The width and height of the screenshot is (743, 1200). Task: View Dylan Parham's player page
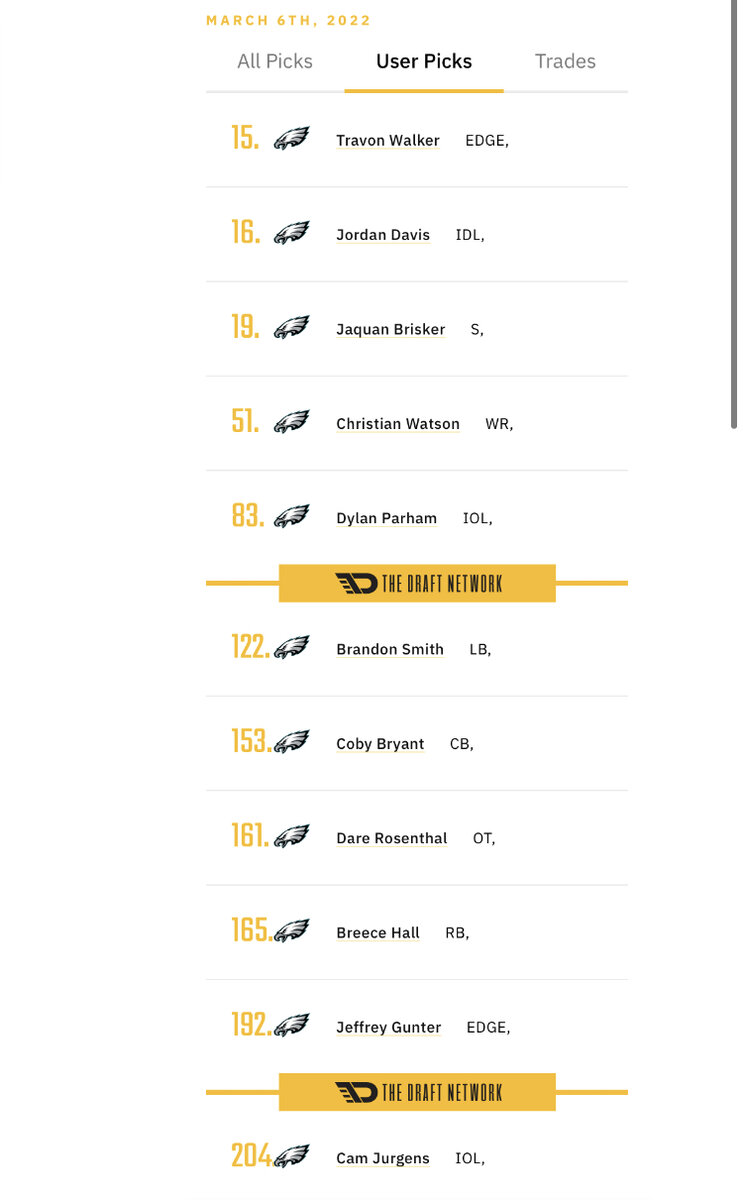(x=387, y=519)
